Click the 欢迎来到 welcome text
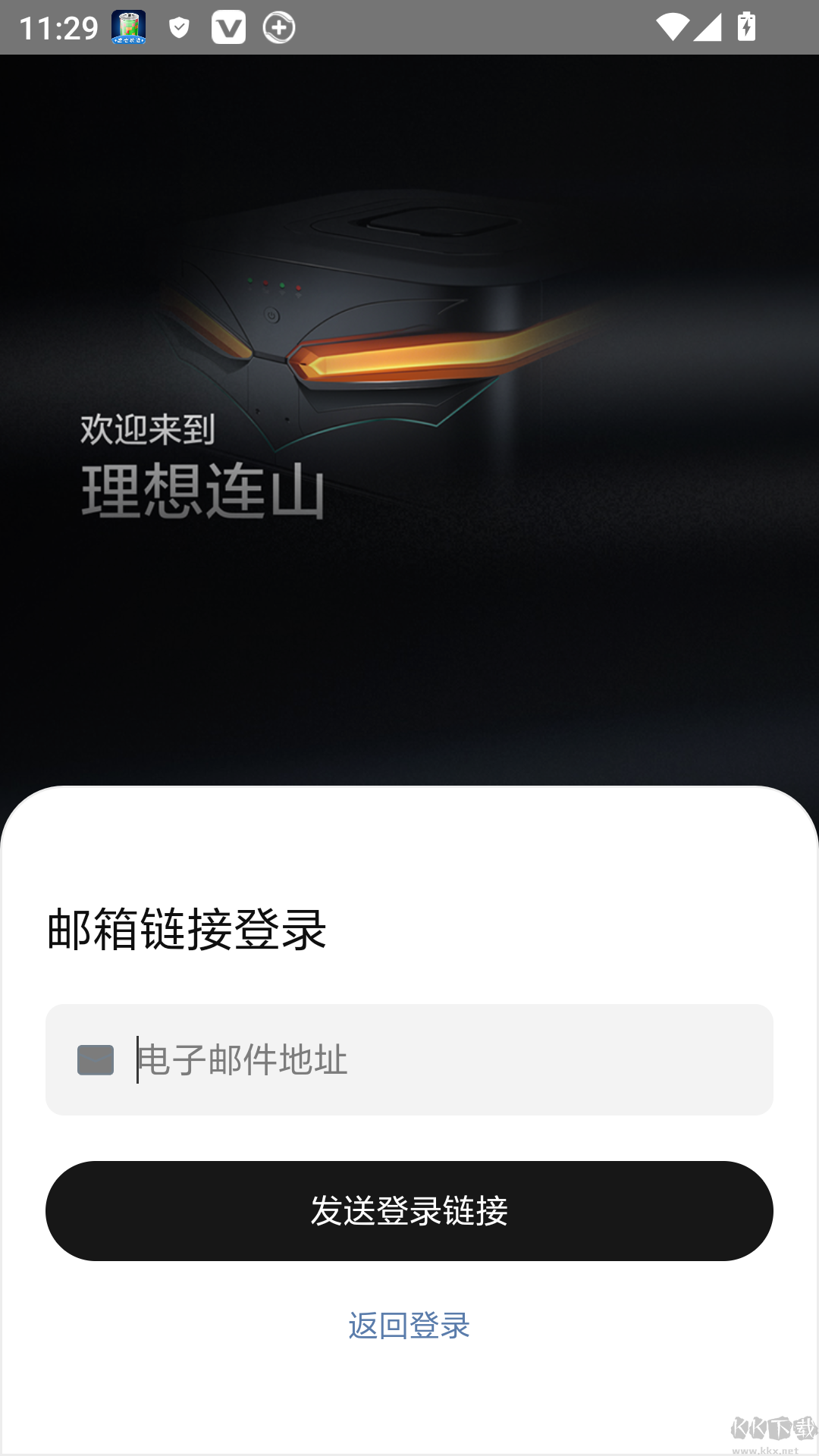Viewport: 819px width, 1456px height. click(x=146, y=429)
